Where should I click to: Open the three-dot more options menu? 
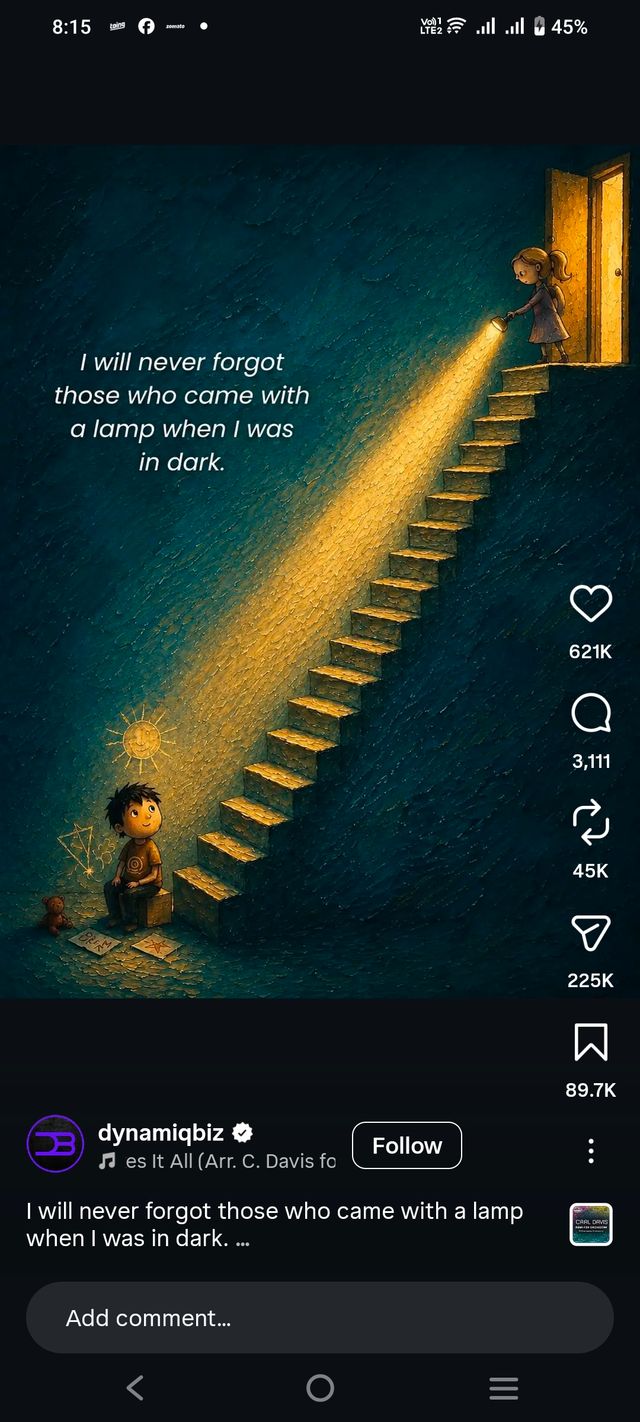pyautogui.click(x=591, y=1151)
